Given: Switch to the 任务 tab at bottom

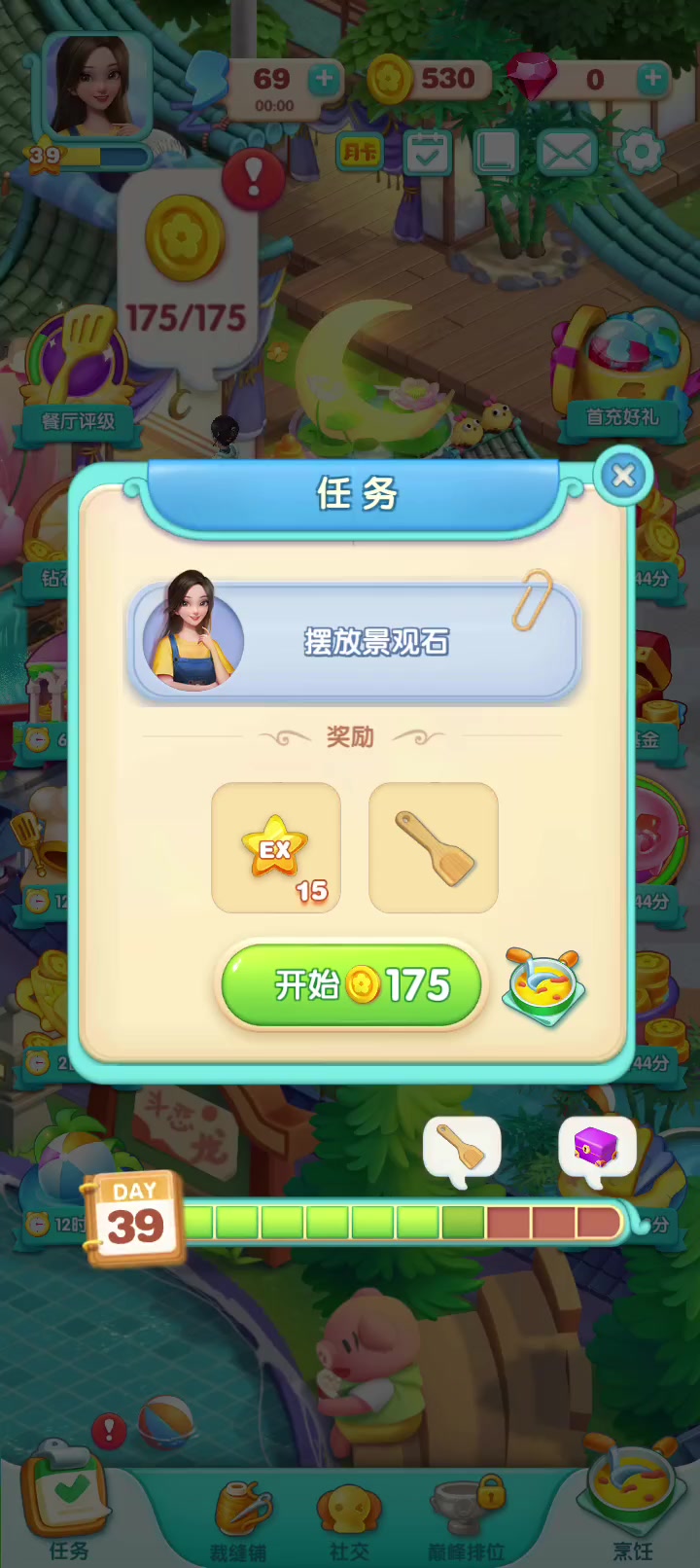Looking at the screenshot, I should tap(68, 1503).
